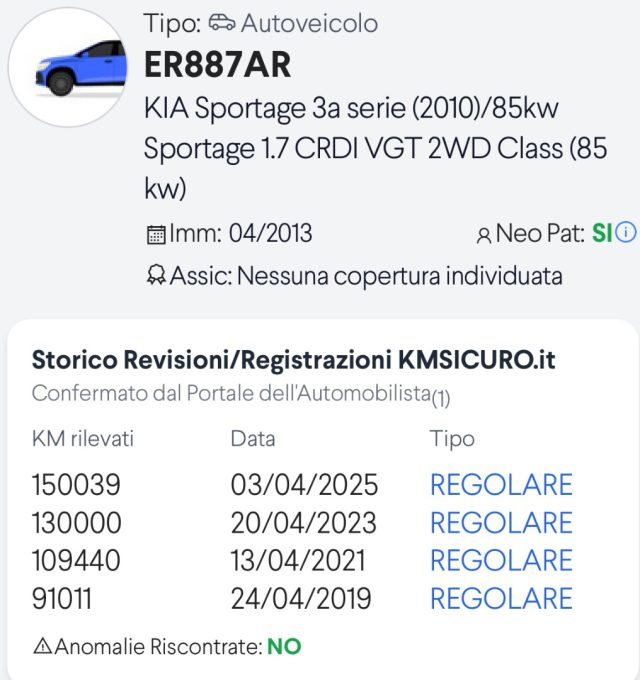Open REGOLARE link for 24/04/2019 revision
The height and width of the screenshot is (680, 640).
(501, 599)
